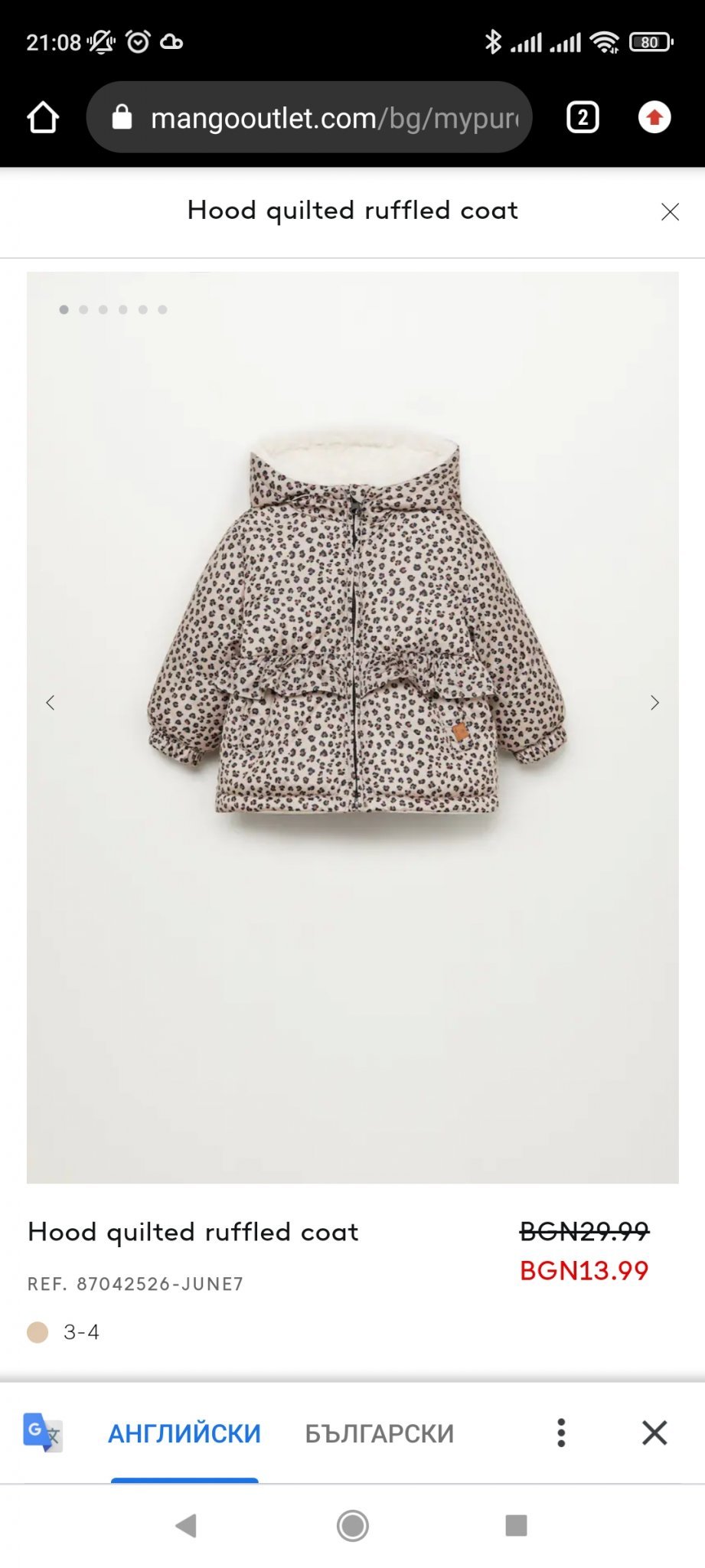Tap the mangooutlet.com address bar
Image resolution: width=705 pixels, height=1568 pixels.
(x=309, y=118)
